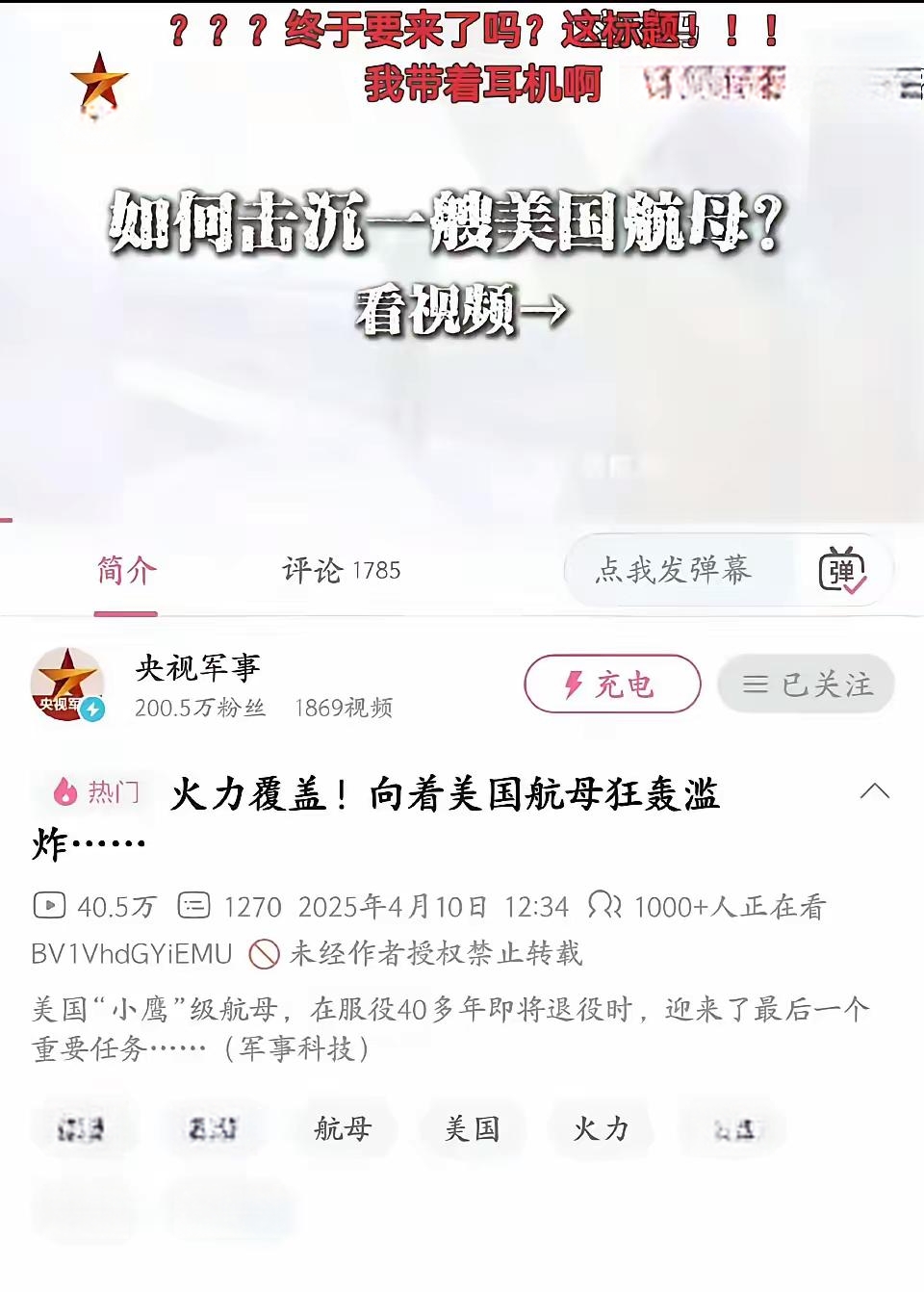Switch to the 简介 tab
The width and height of the screenshot is (924, 1292).
coord(126,571)
